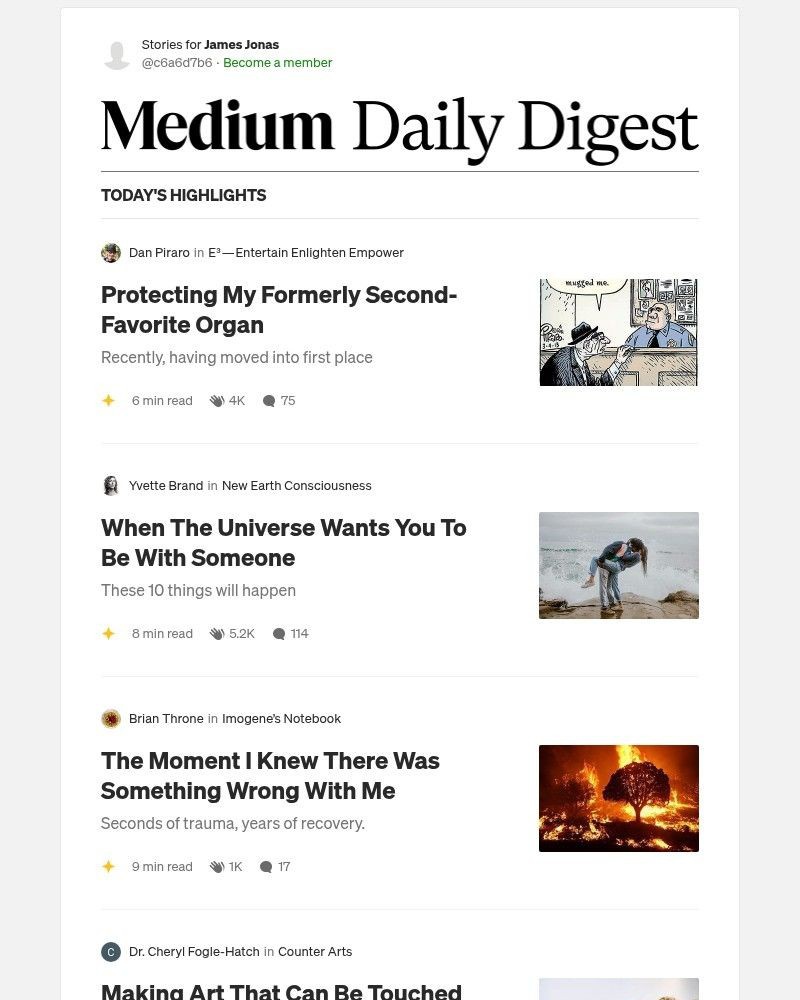Click the member-only star next to 9 min read
This screenshot has width=800, height=1000.
(x=109, y=866)
